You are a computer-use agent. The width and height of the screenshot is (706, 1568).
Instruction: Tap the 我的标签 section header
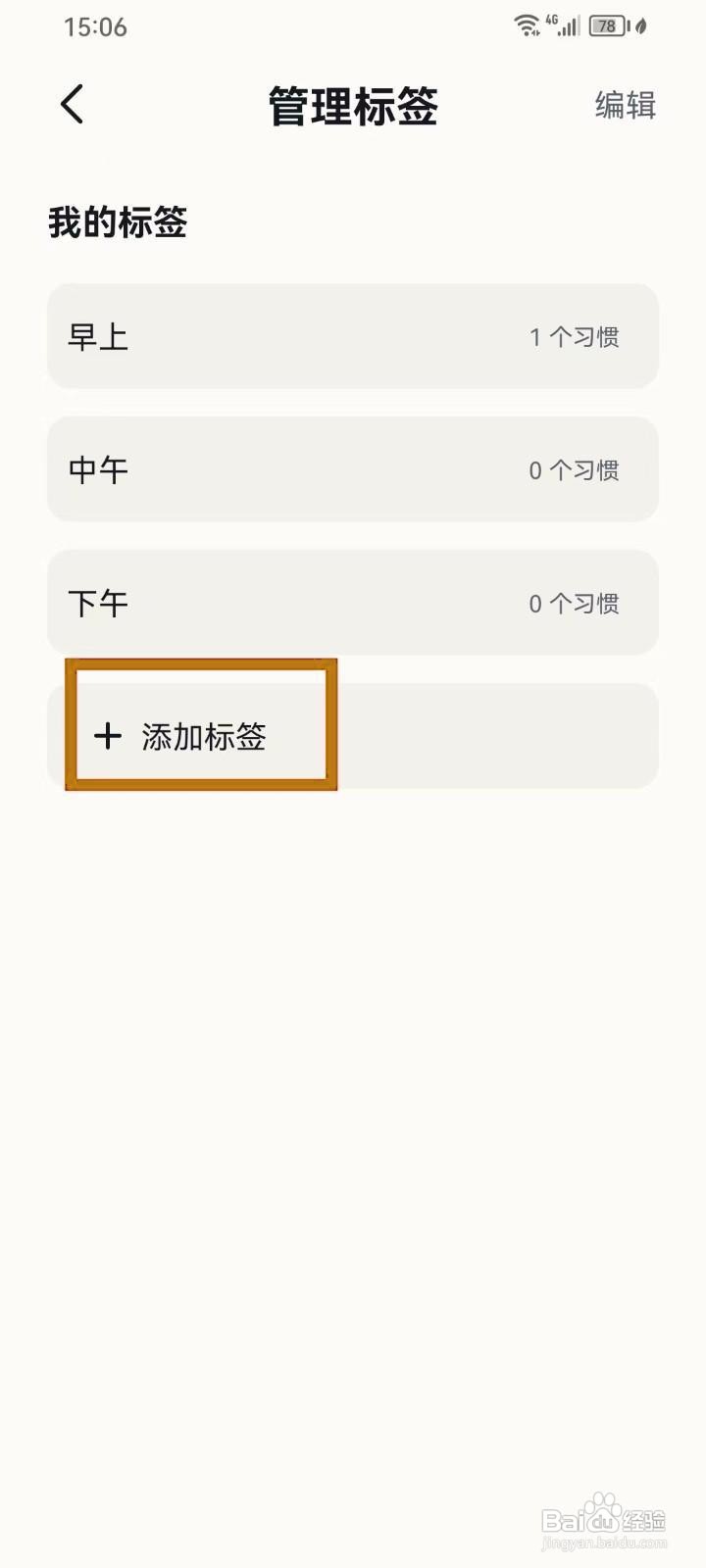(118, 223)
